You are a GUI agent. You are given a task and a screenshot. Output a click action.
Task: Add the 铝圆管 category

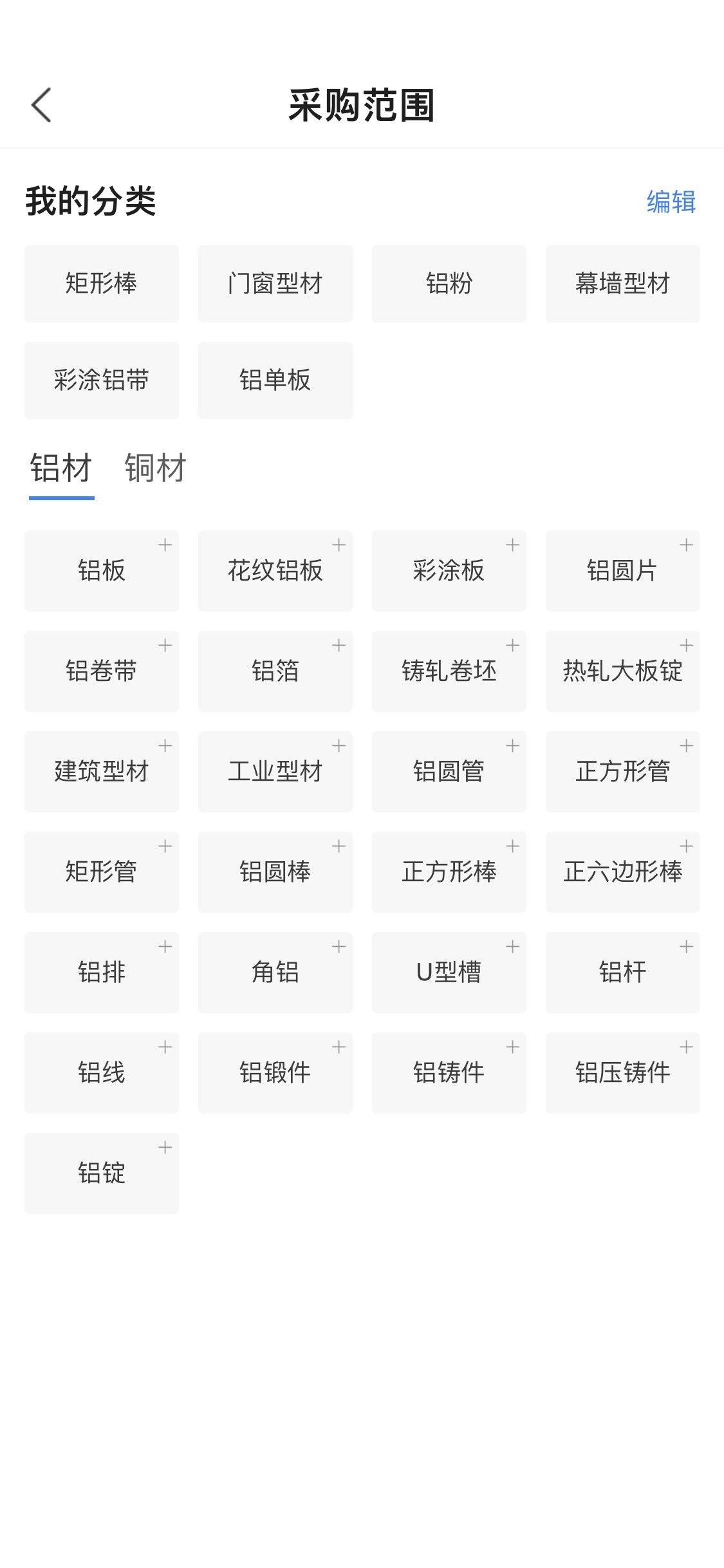449,771
